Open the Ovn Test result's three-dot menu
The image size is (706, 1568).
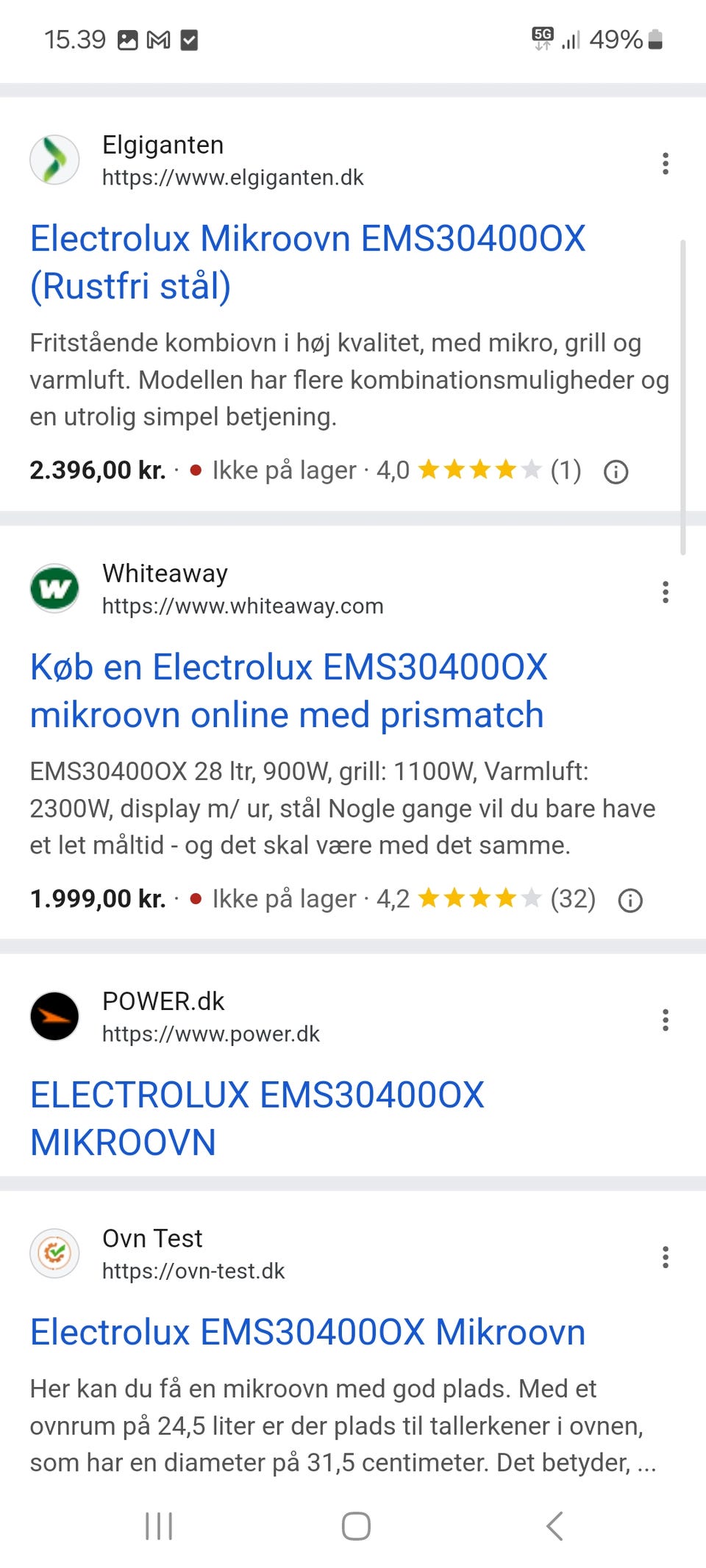(x=665, y=1257)
